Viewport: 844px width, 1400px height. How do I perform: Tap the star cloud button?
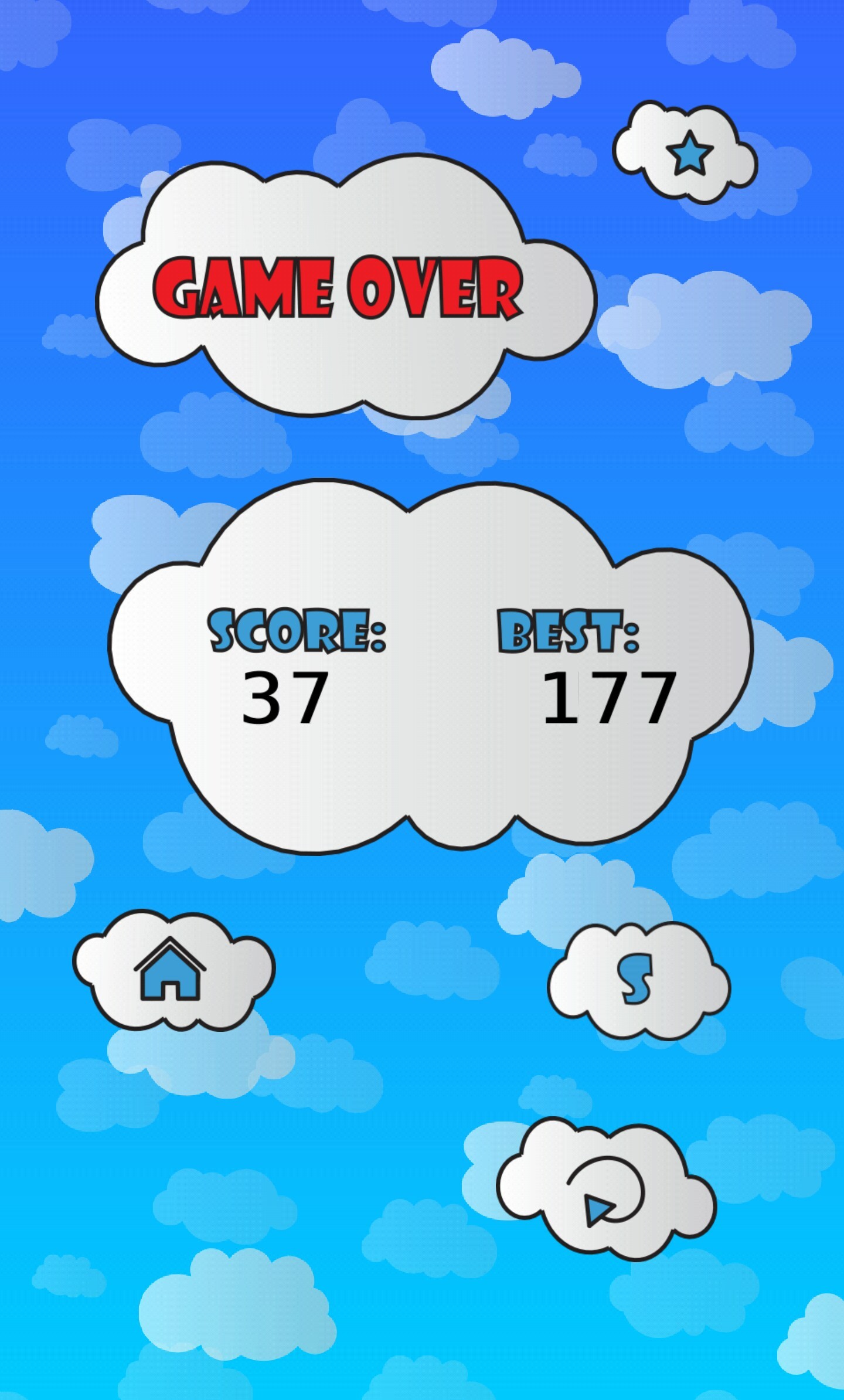(687, 154)
